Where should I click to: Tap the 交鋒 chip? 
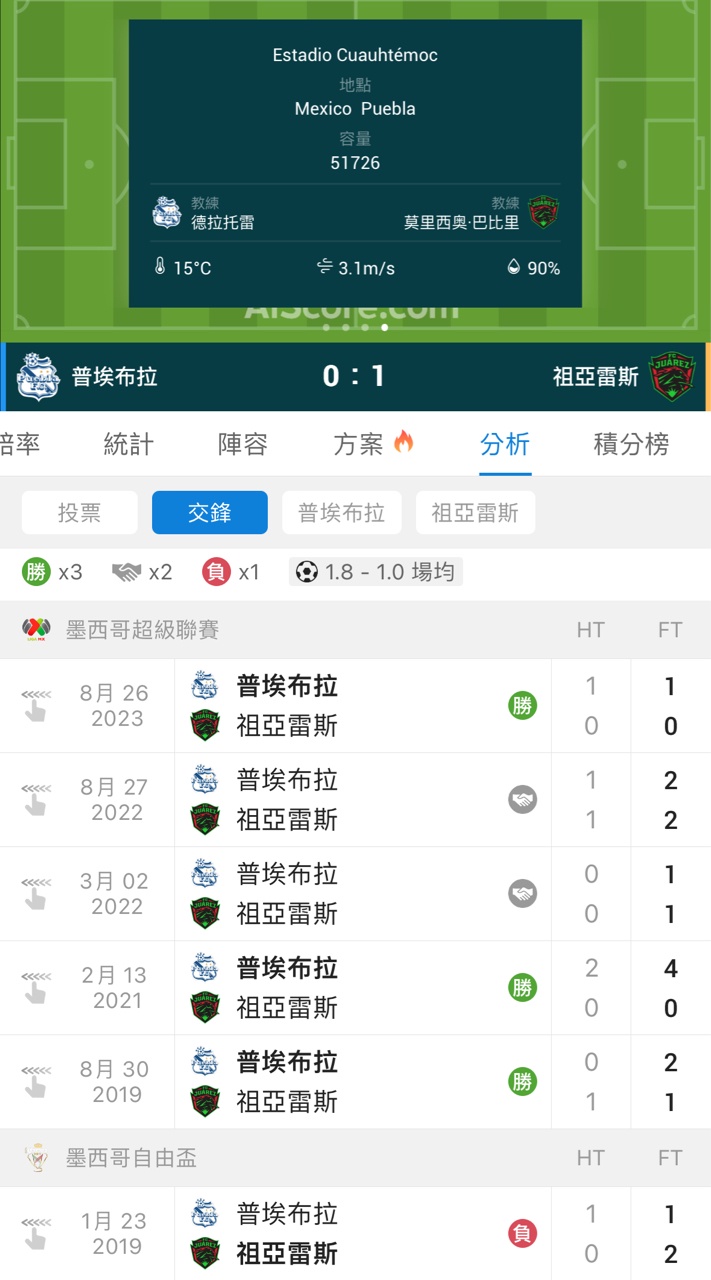(x=210, y=513)
